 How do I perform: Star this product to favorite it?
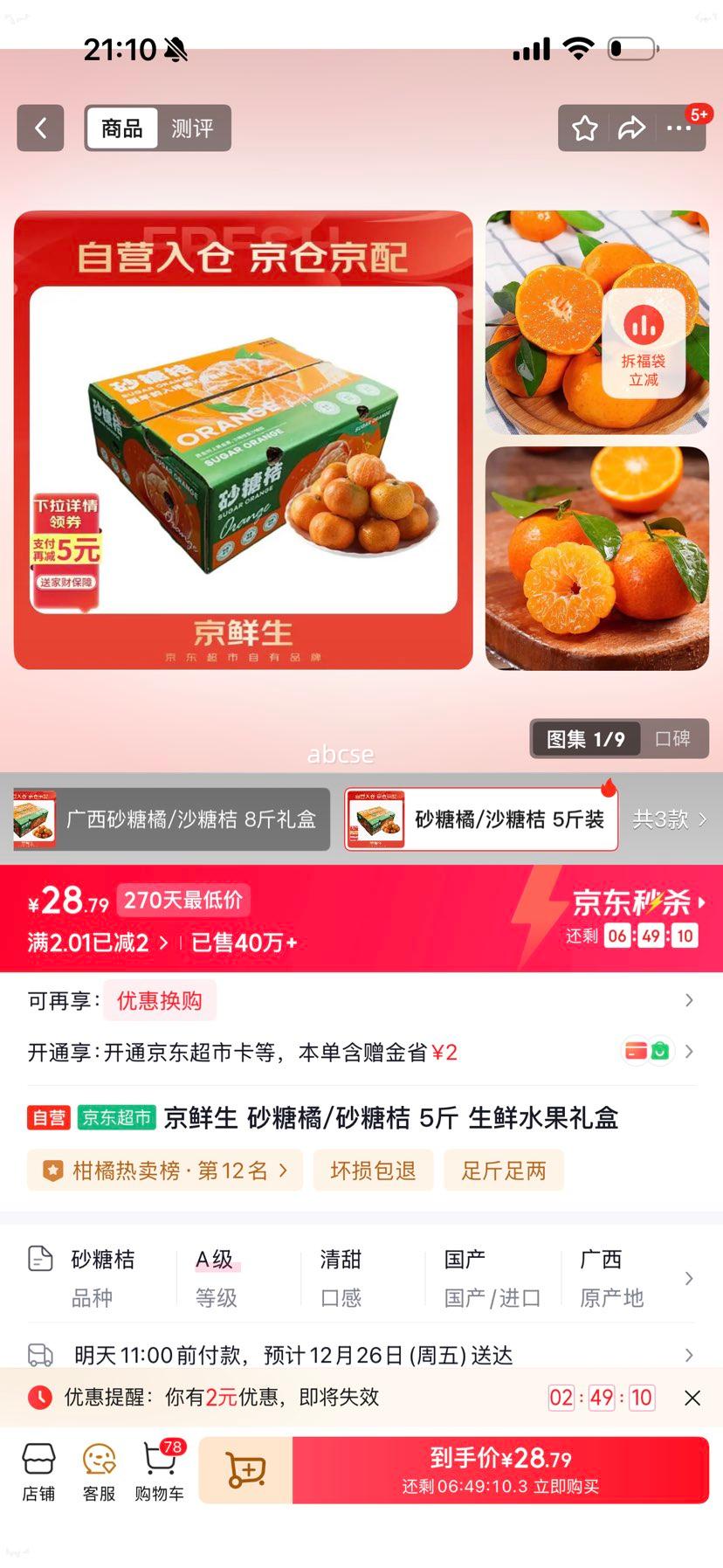[584, 128]
